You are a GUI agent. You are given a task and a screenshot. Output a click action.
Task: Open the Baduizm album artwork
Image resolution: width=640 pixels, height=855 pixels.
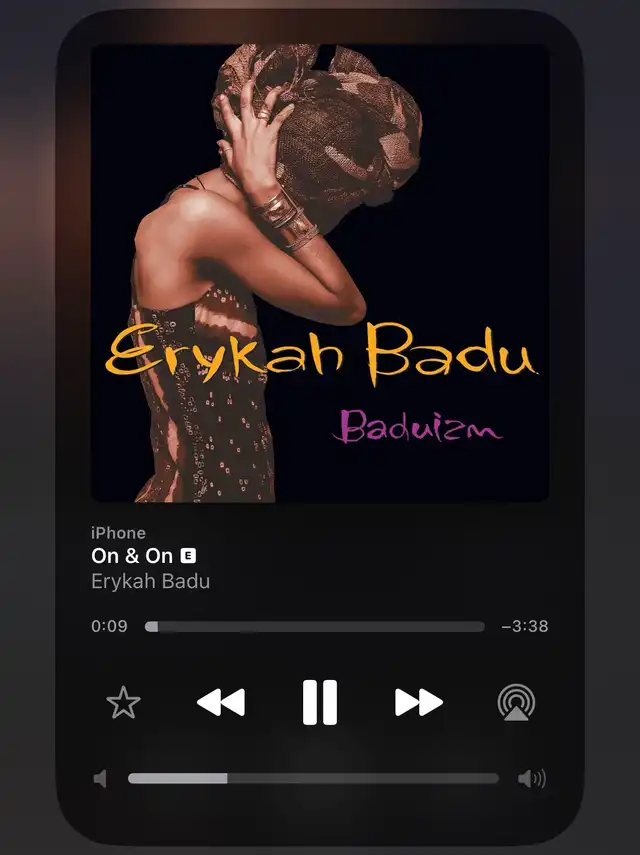click(320, 272)
